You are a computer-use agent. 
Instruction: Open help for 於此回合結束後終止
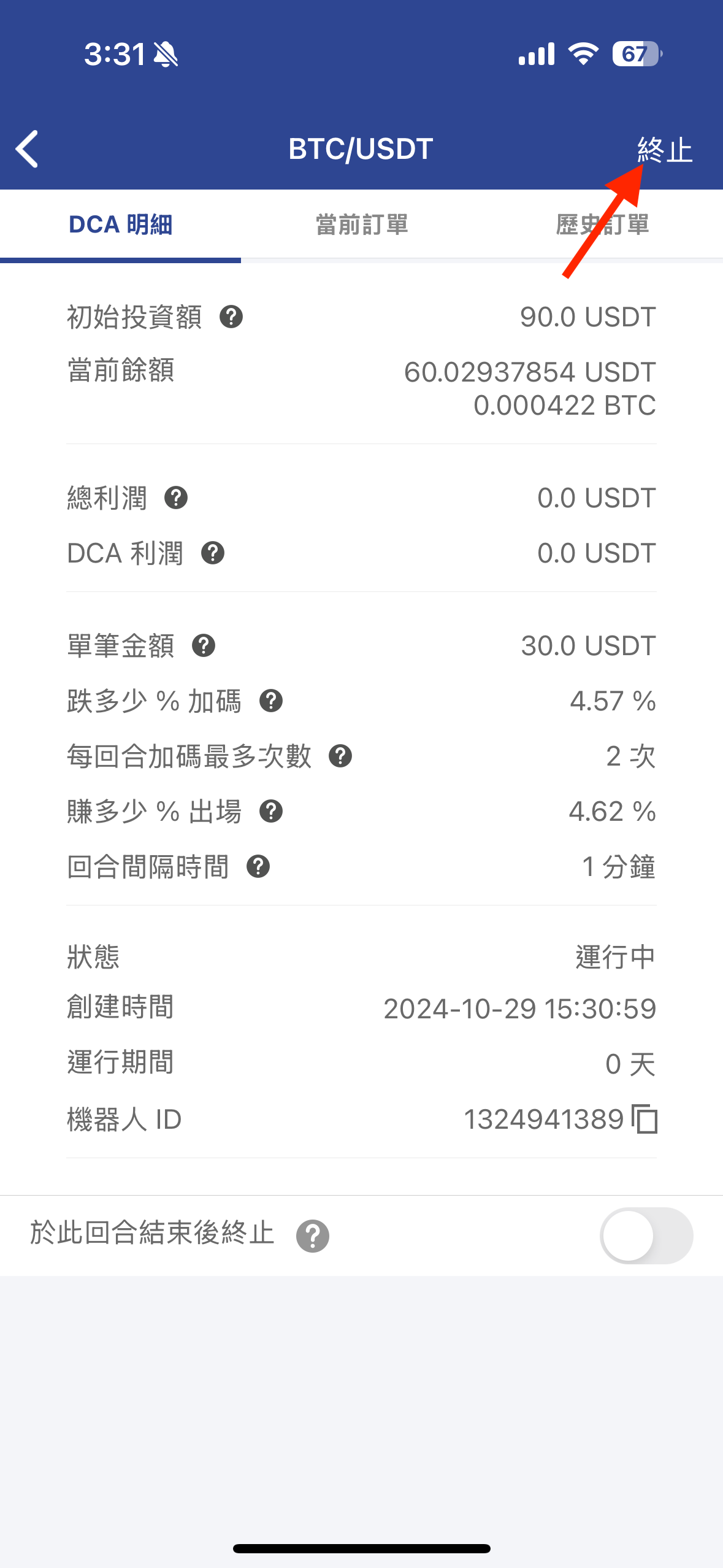tap(313, 1236)
